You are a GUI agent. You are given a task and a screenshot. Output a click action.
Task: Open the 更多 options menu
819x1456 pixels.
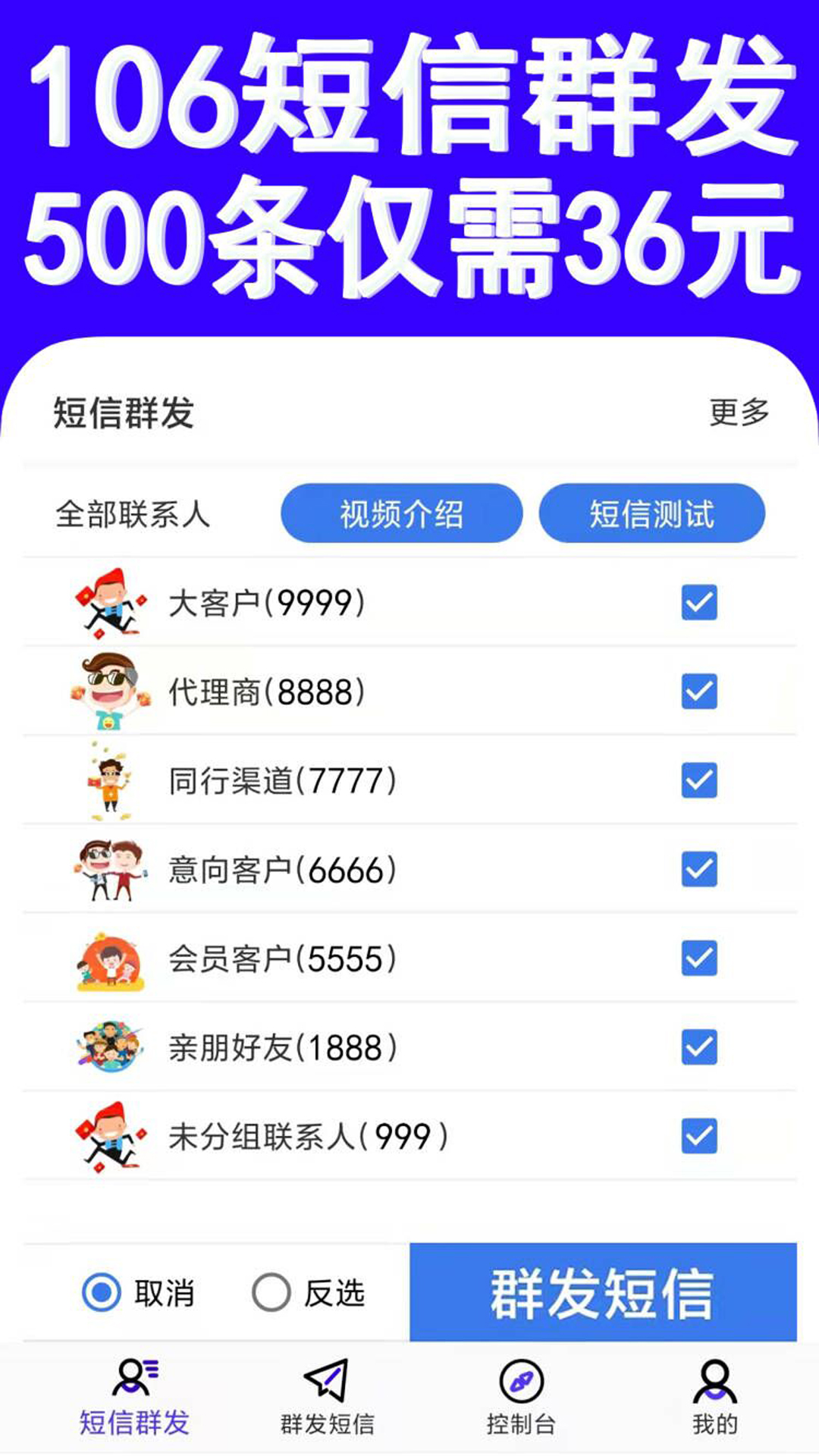point(738,414)
